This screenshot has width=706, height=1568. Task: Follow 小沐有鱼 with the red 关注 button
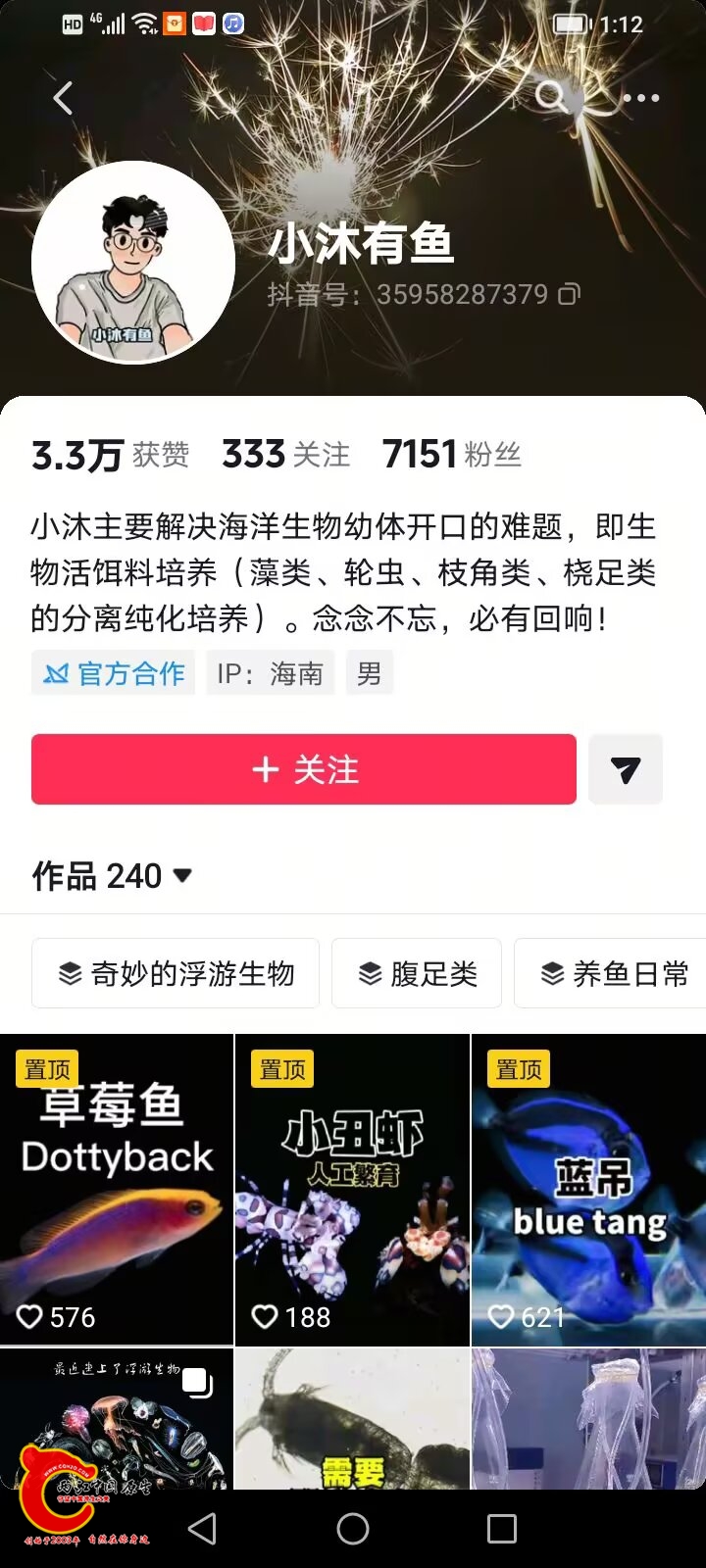pyautogui.click(x=304, y=769)
